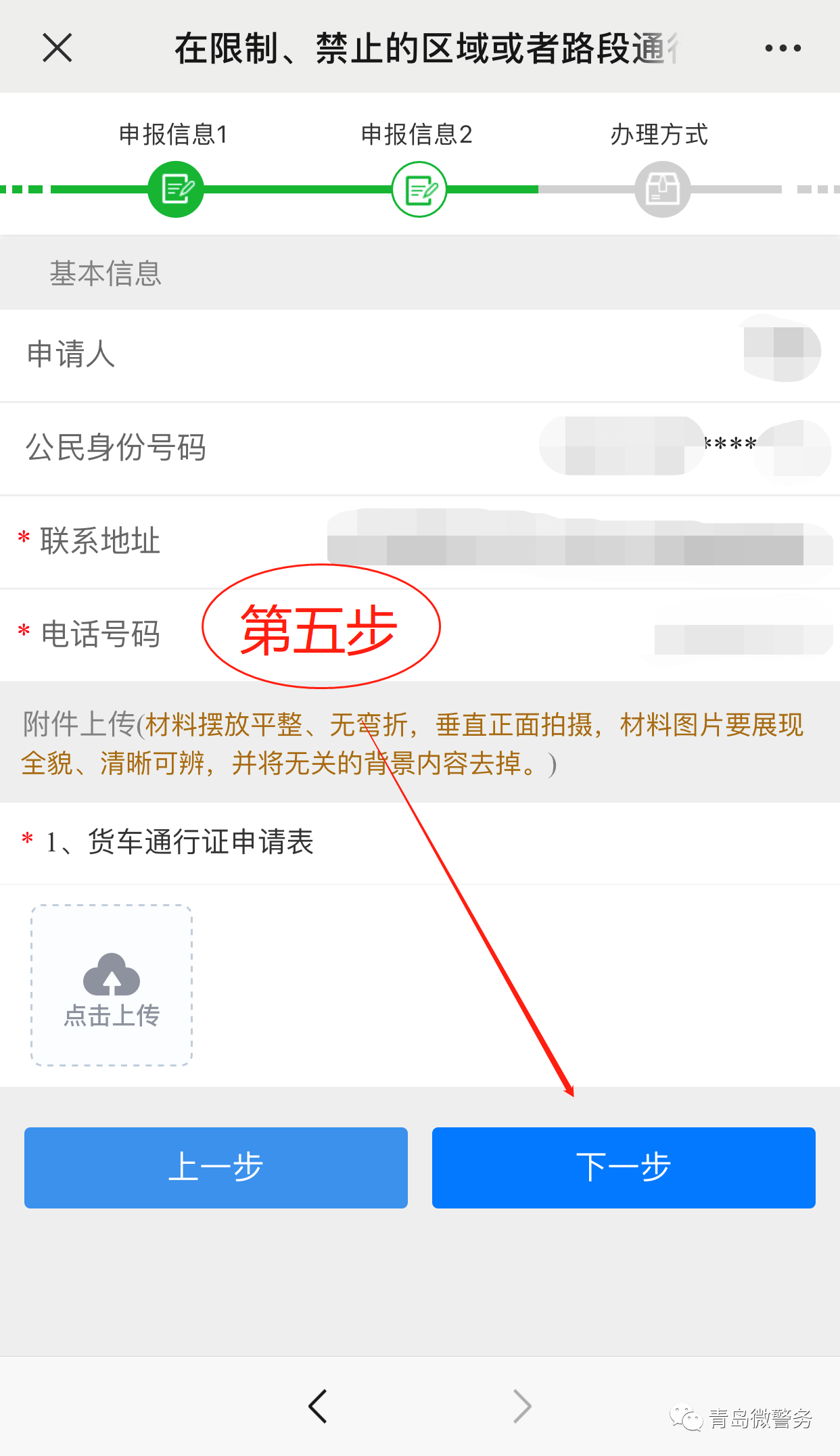Screen dimensions: 840x1456
Task: Go back with 上一步 button
Action: click(216, 1167)
